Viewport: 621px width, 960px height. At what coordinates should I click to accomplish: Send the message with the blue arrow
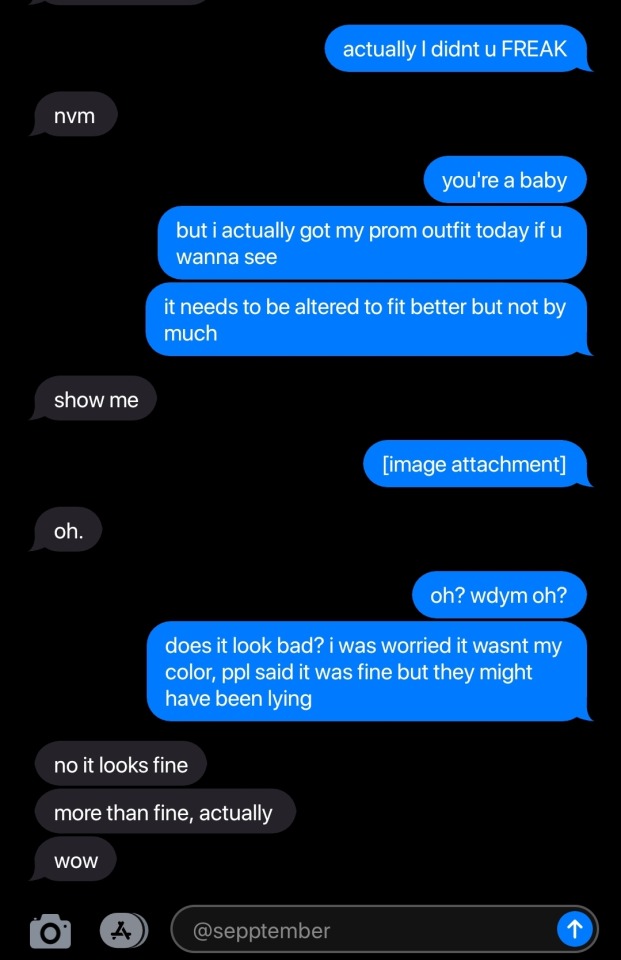574,930
